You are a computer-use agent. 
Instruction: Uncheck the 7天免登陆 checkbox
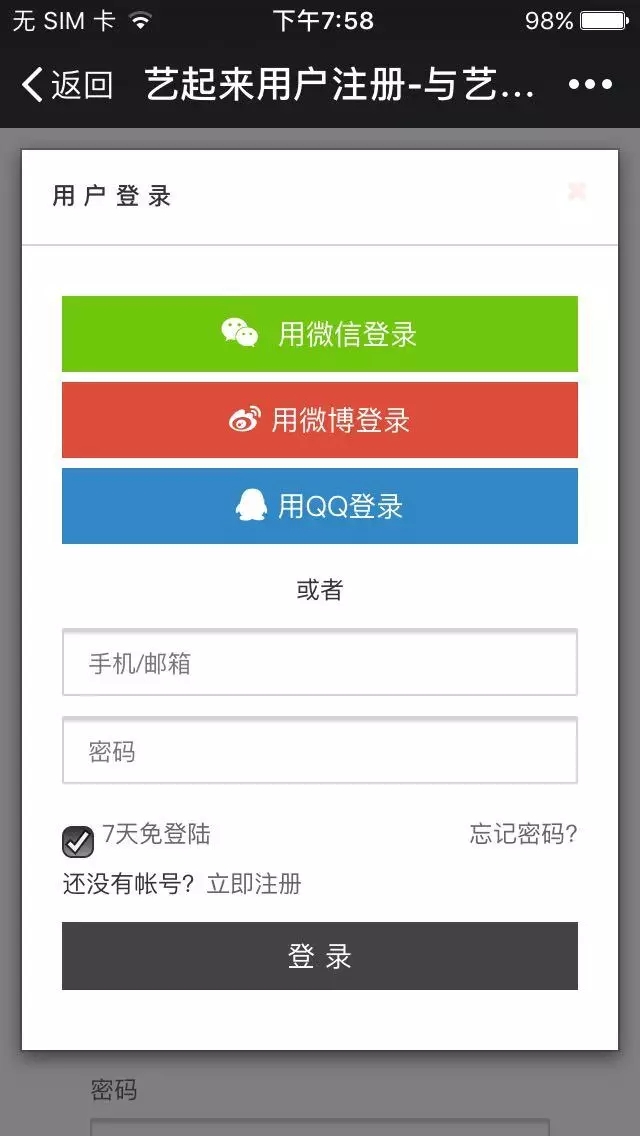pos(78,842)
